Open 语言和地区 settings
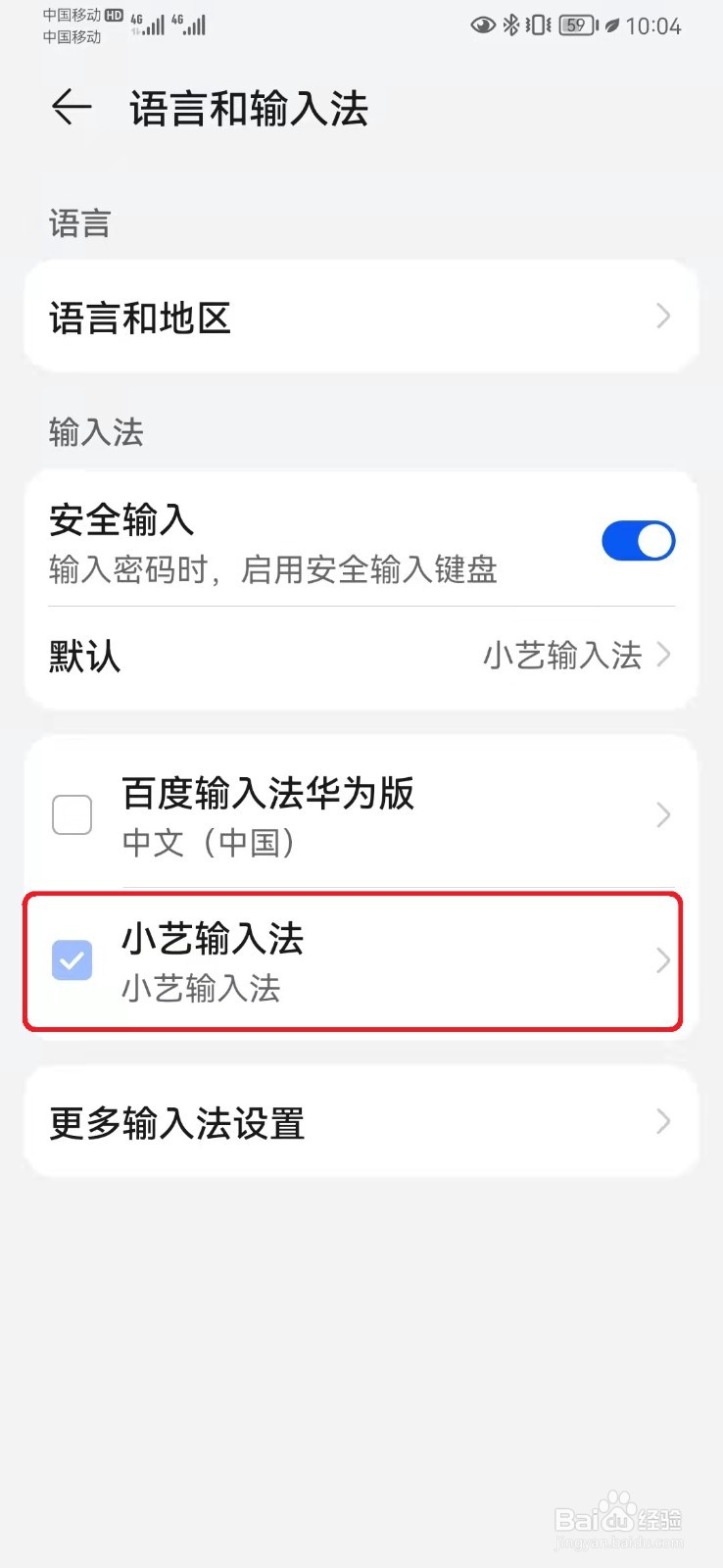Screen dimensions: 723x1568 tap(361, 316)
